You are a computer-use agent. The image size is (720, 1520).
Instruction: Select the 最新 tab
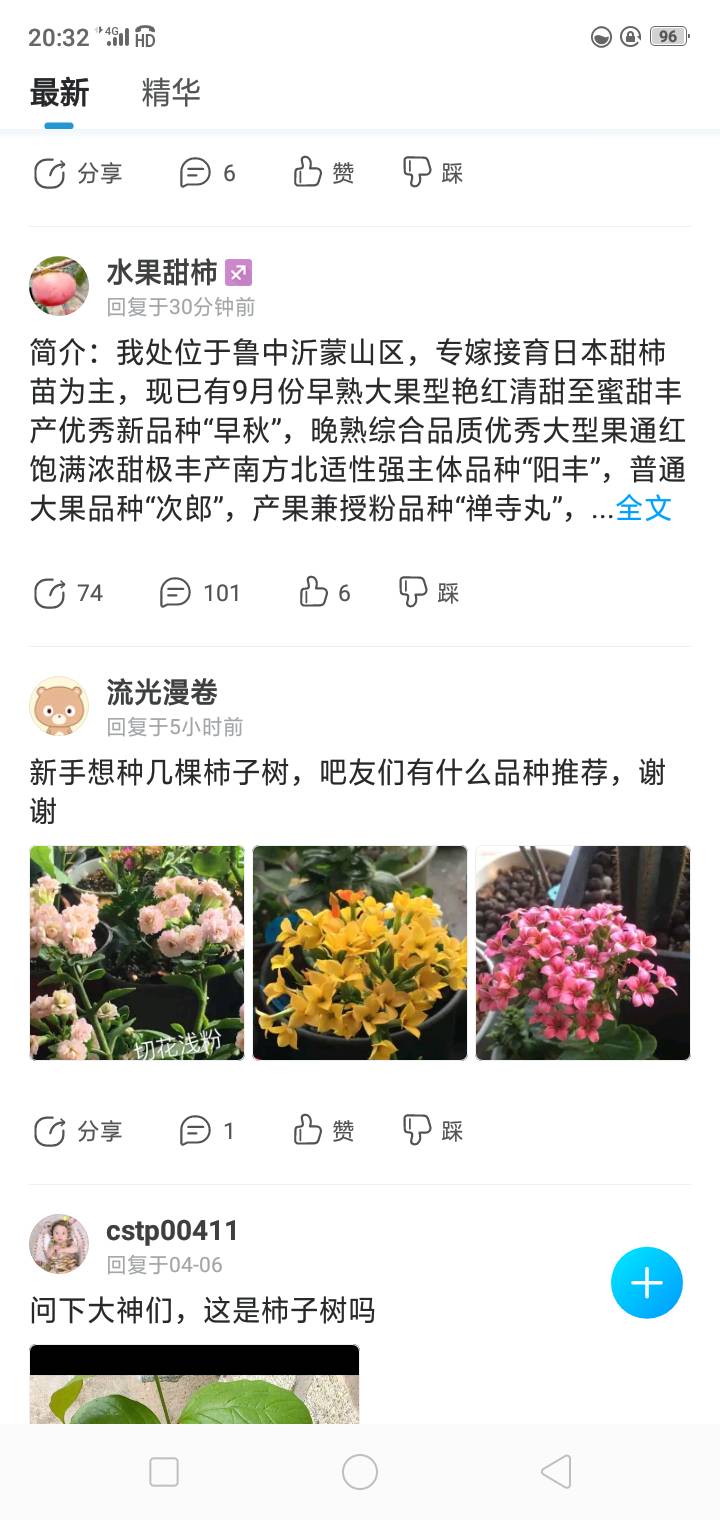click(x=59, y=93)
